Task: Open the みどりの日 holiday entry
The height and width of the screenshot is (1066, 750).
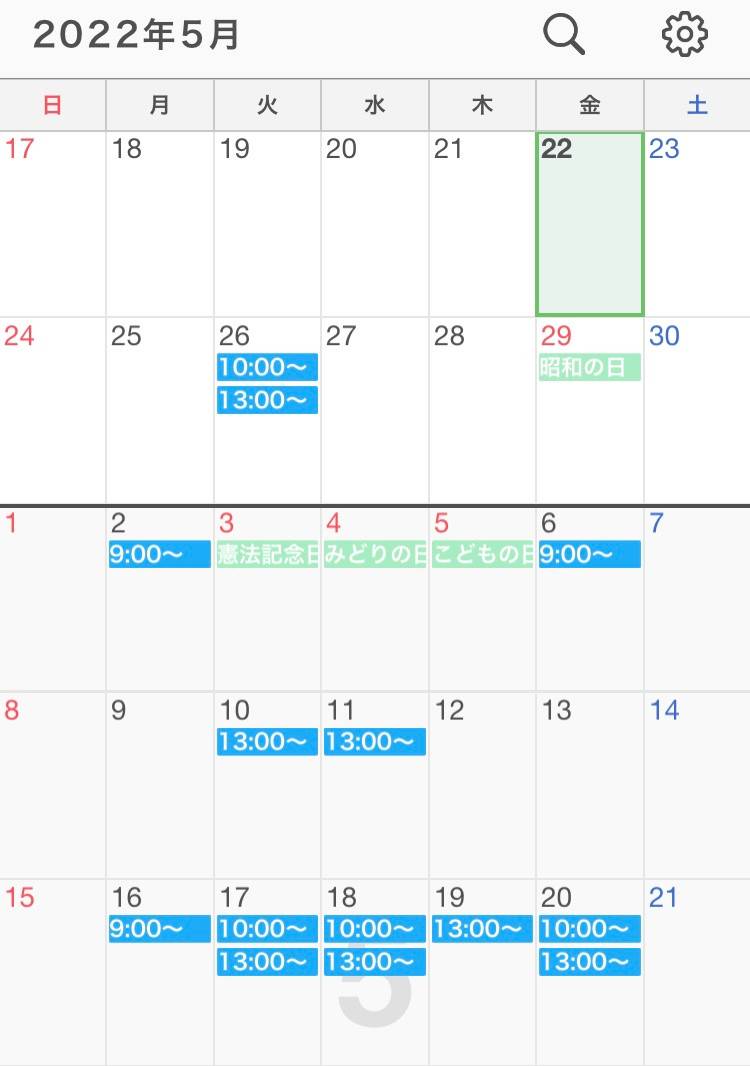Action: point(375,554)
